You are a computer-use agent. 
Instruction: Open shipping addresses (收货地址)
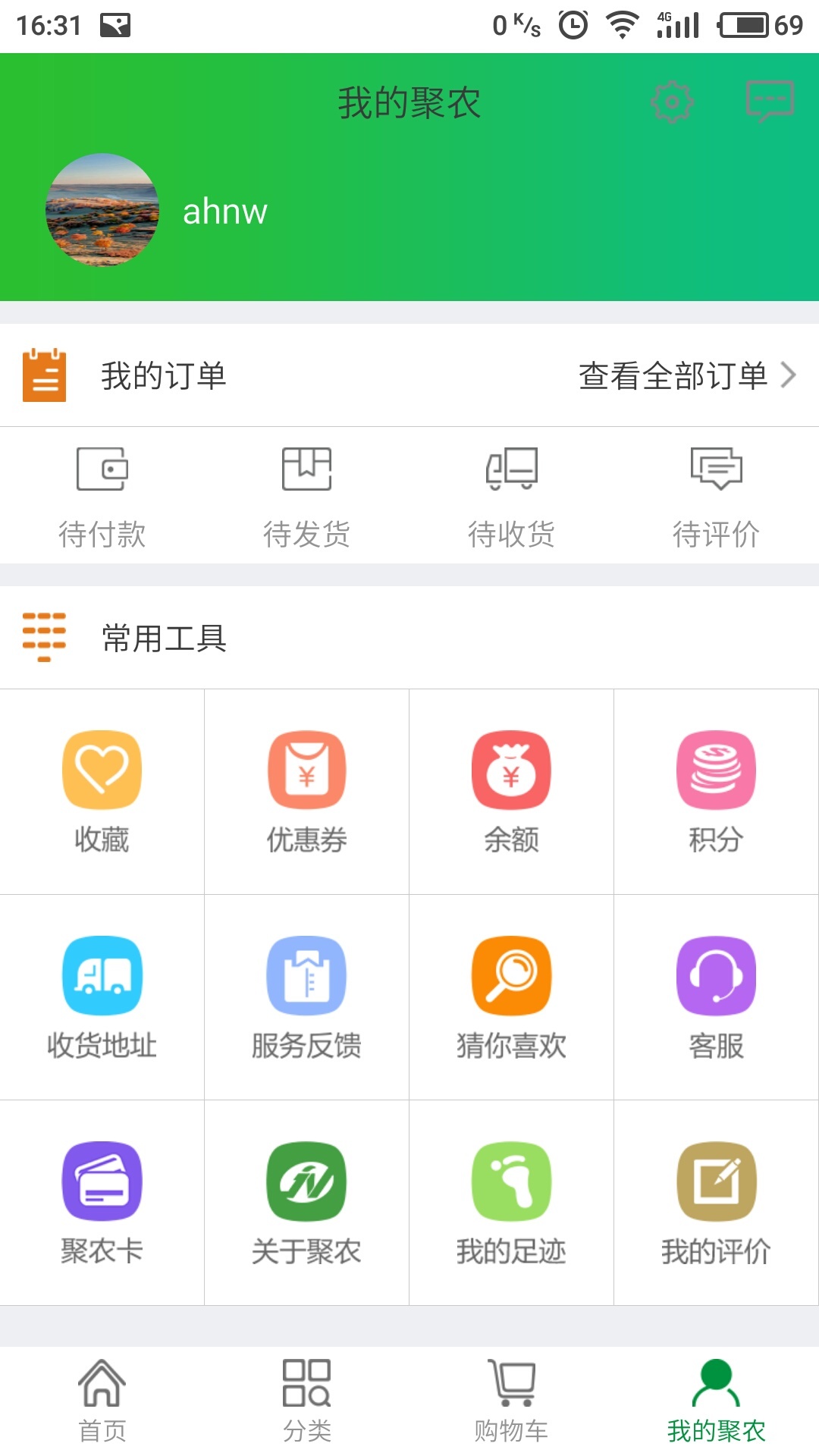(102, 996)
